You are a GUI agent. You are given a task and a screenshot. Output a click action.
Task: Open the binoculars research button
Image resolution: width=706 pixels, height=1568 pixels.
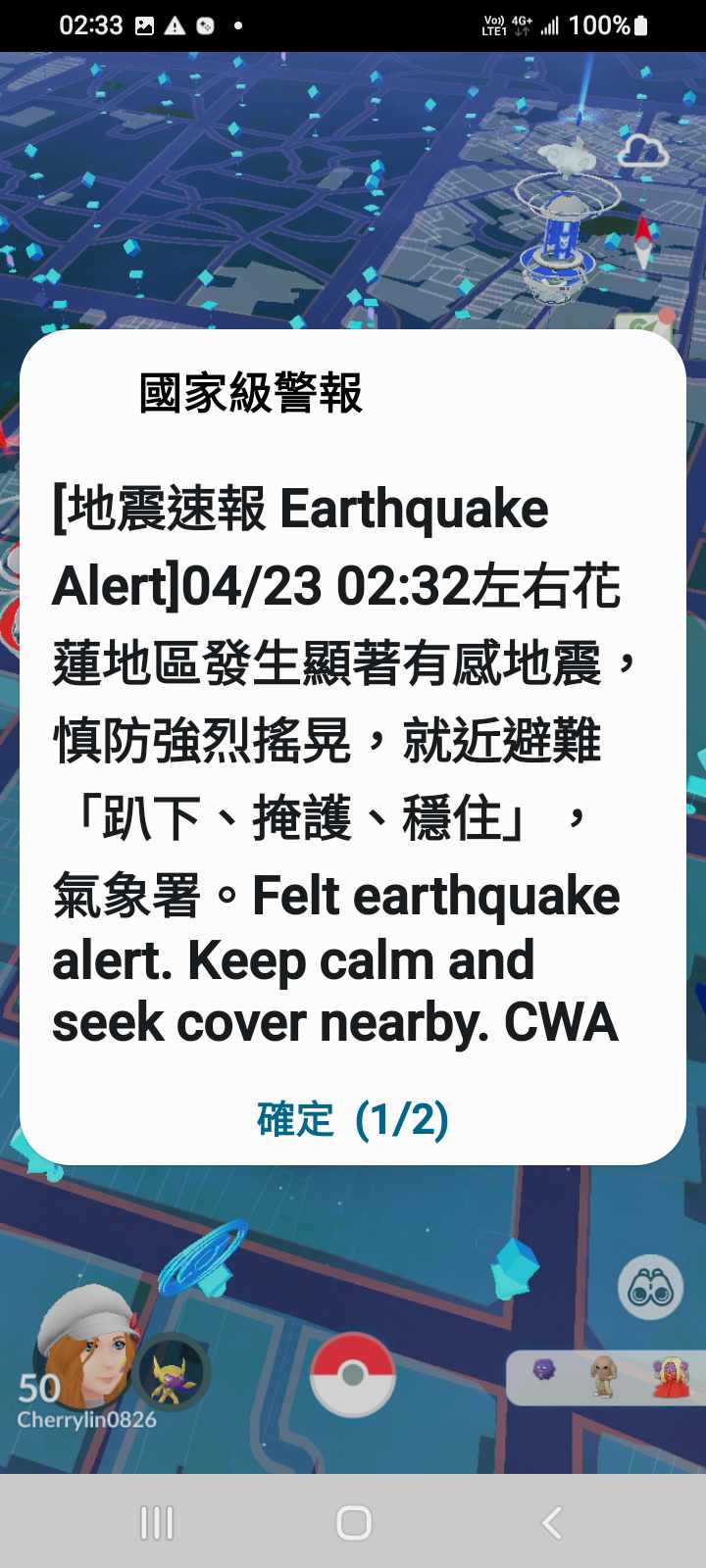click(650, 1288)
